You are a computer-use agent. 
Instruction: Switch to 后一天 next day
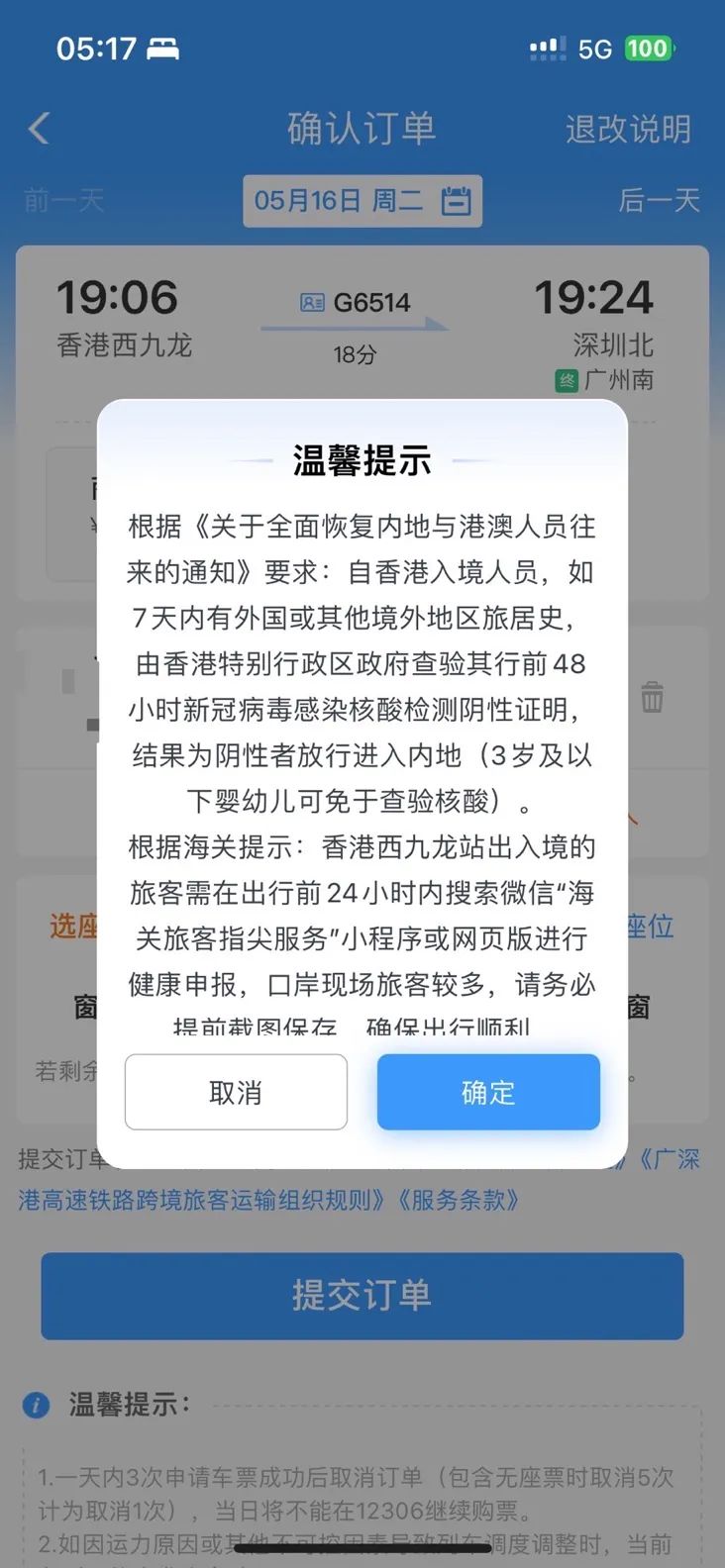[x=659, y=201]
